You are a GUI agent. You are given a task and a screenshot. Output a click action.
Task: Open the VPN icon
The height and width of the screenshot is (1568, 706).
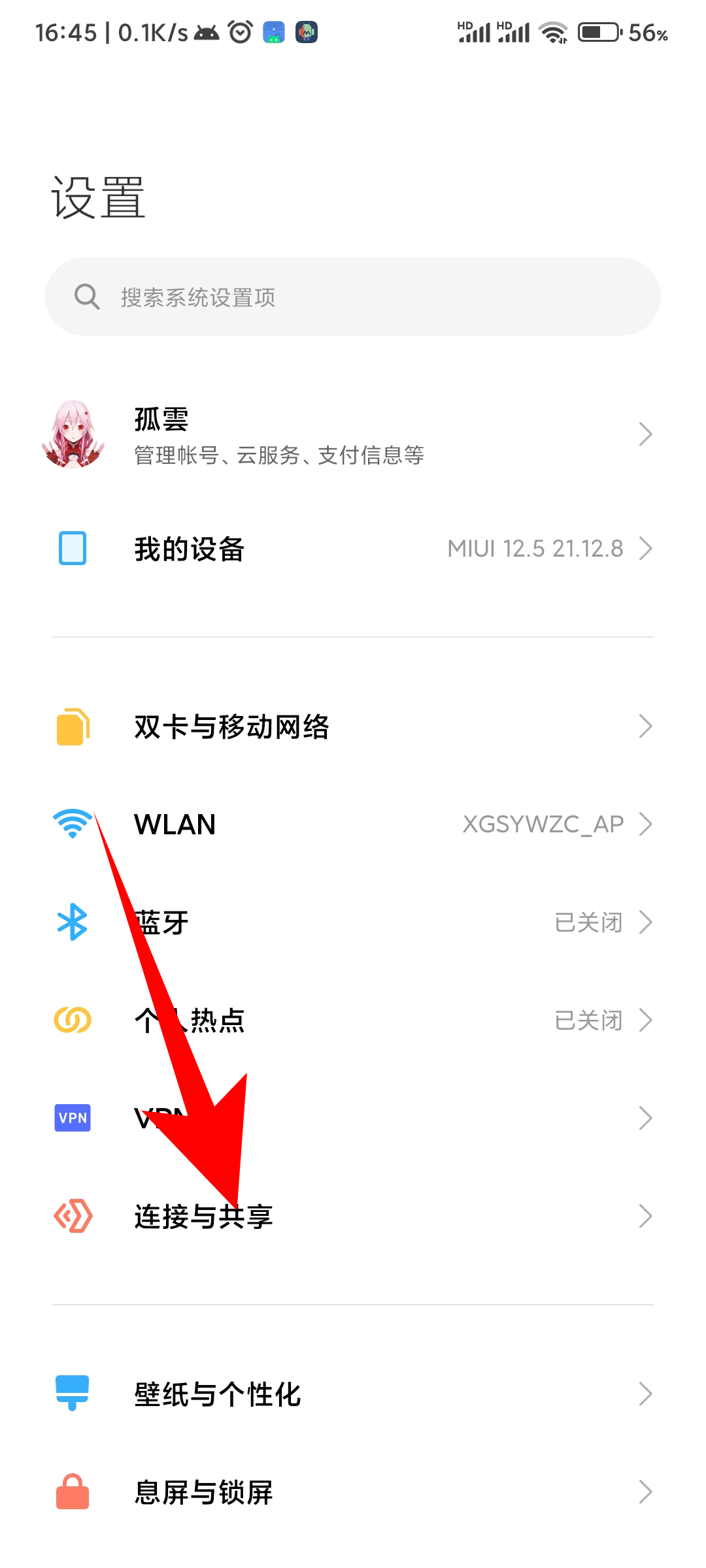click(x=72, y=1118)
